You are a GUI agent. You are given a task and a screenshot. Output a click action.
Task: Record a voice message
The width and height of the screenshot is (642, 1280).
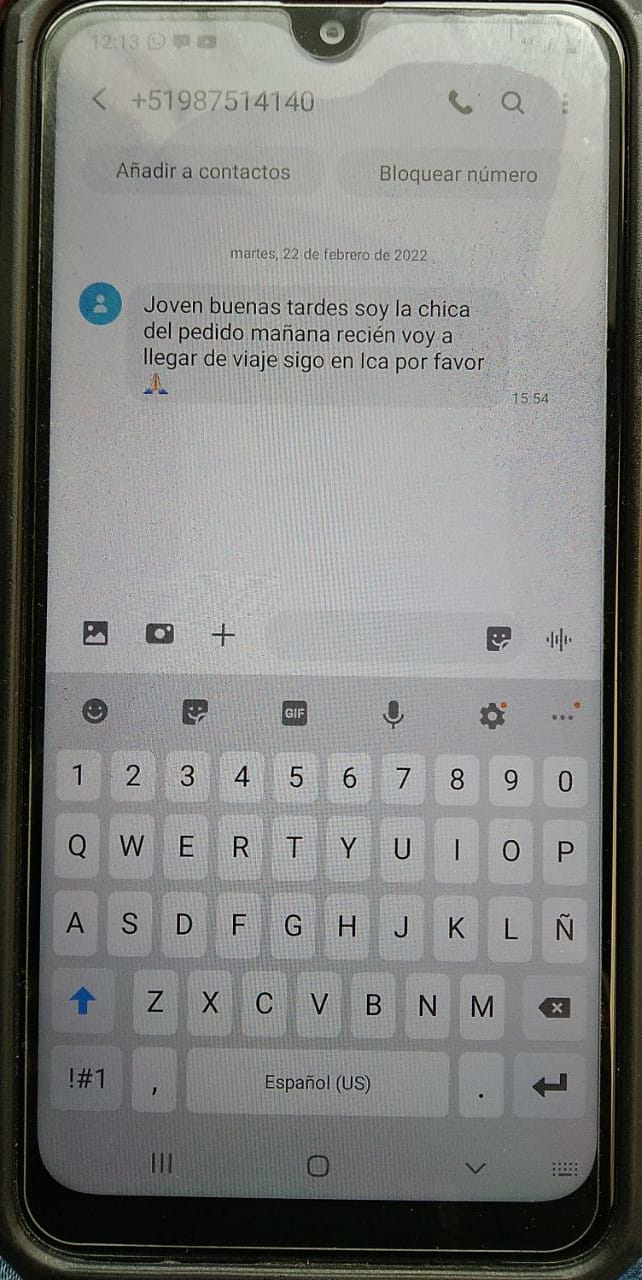tap(557, 639)
